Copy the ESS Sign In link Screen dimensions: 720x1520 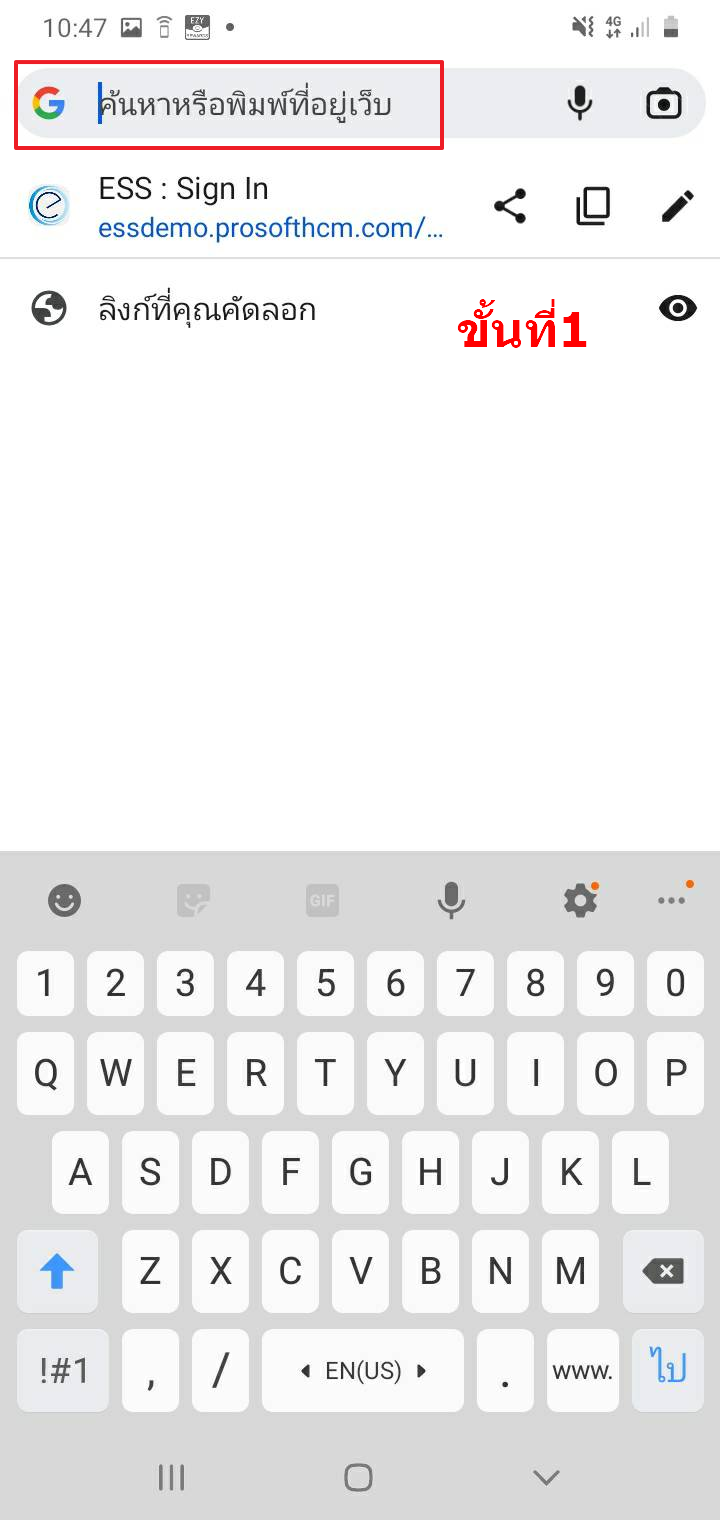593,207
